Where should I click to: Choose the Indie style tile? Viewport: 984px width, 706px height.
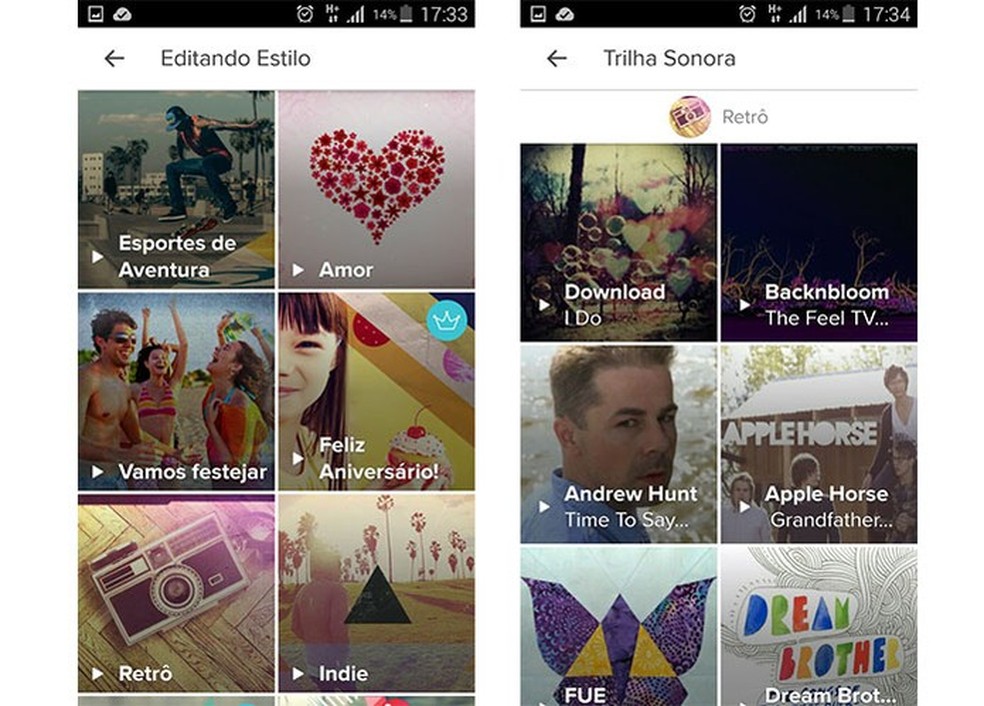pos(376,592)
